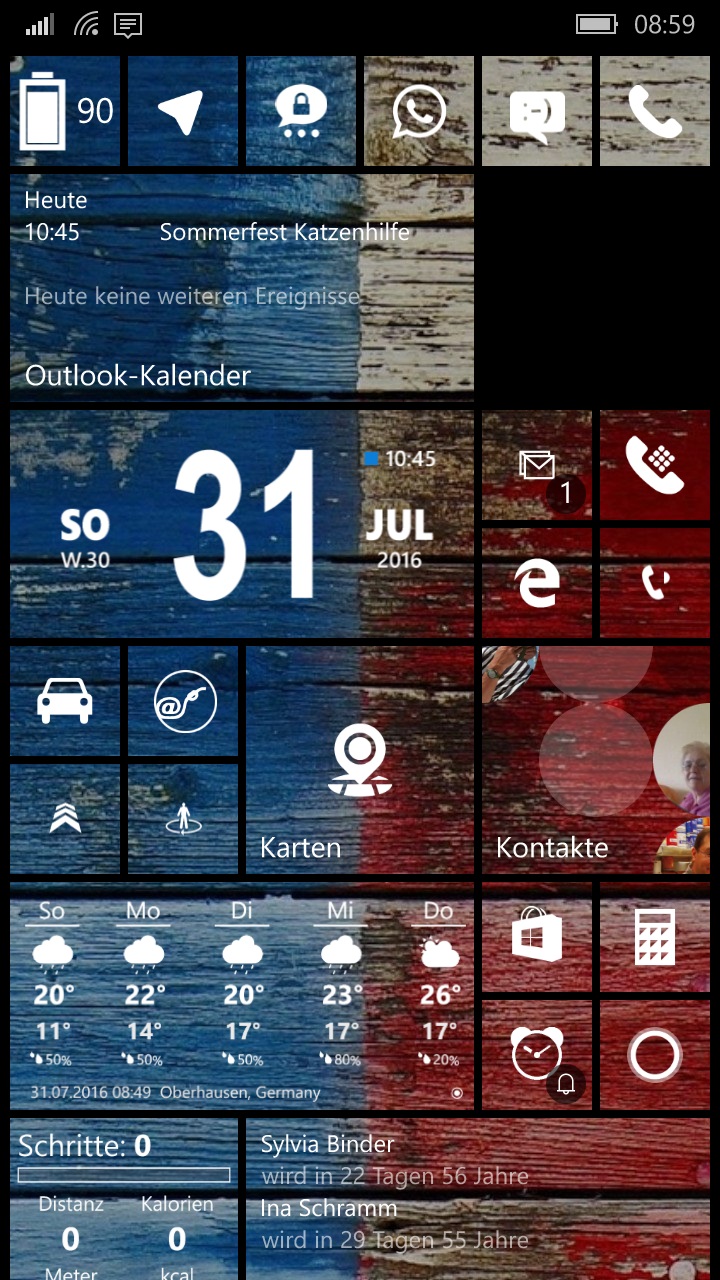The height and width of the screenshot is (1280, 720).
Task: Open the paper plane Telegram tile
Action: tap(183, 111)
